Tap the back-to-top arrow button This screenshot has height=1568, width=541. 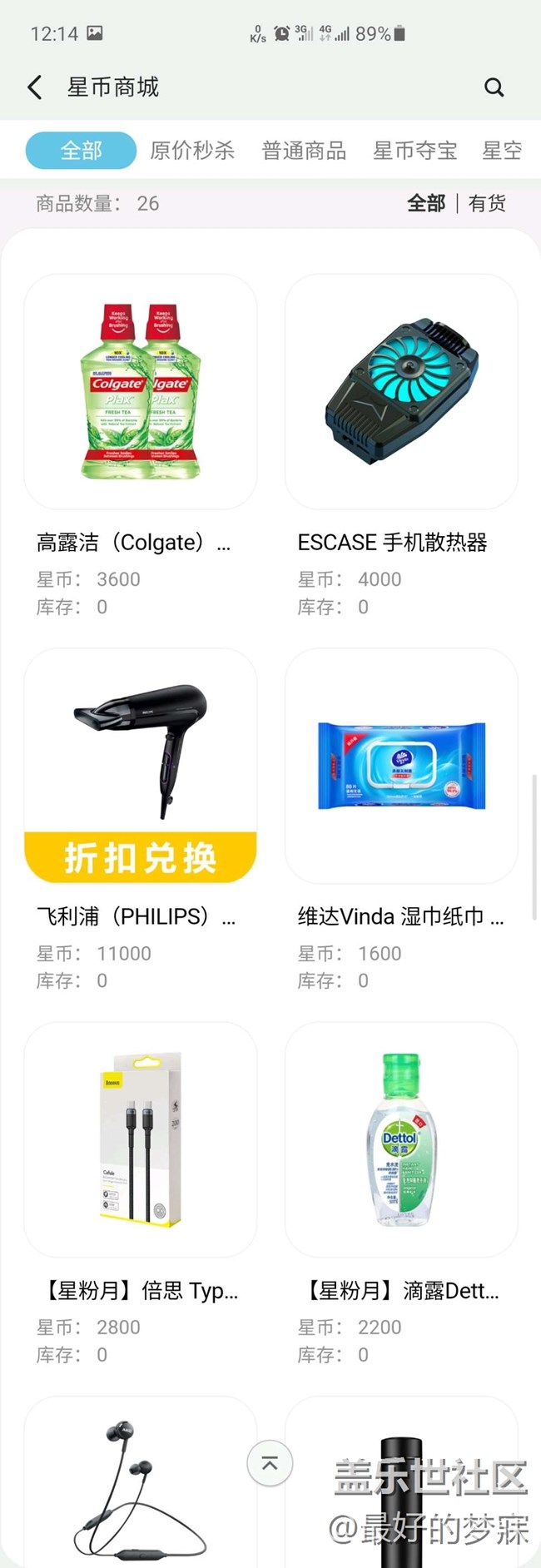[x=270, y=1462]
